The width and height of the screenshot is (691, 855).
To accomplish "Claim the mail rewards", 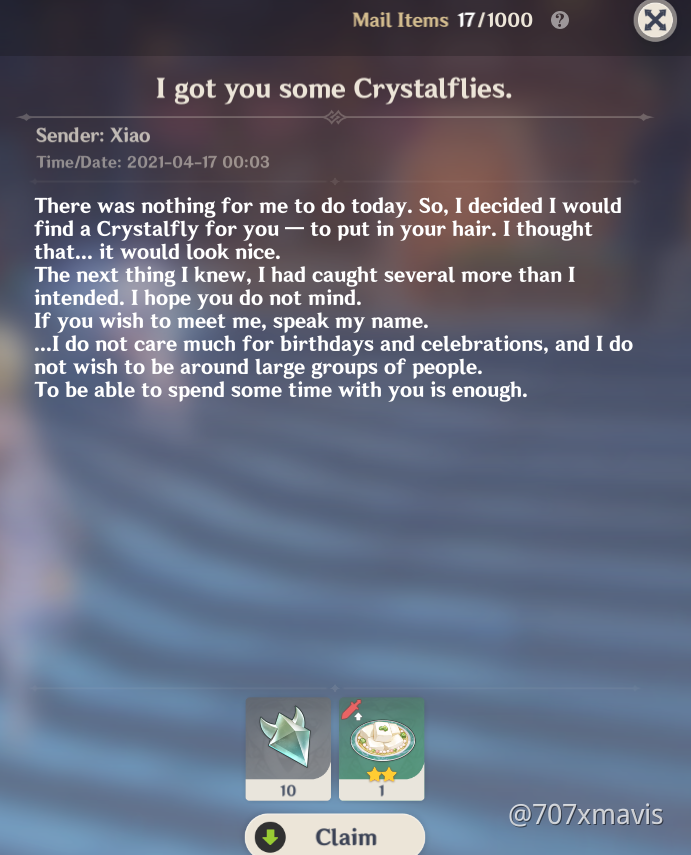I will [x=334, y=836].
